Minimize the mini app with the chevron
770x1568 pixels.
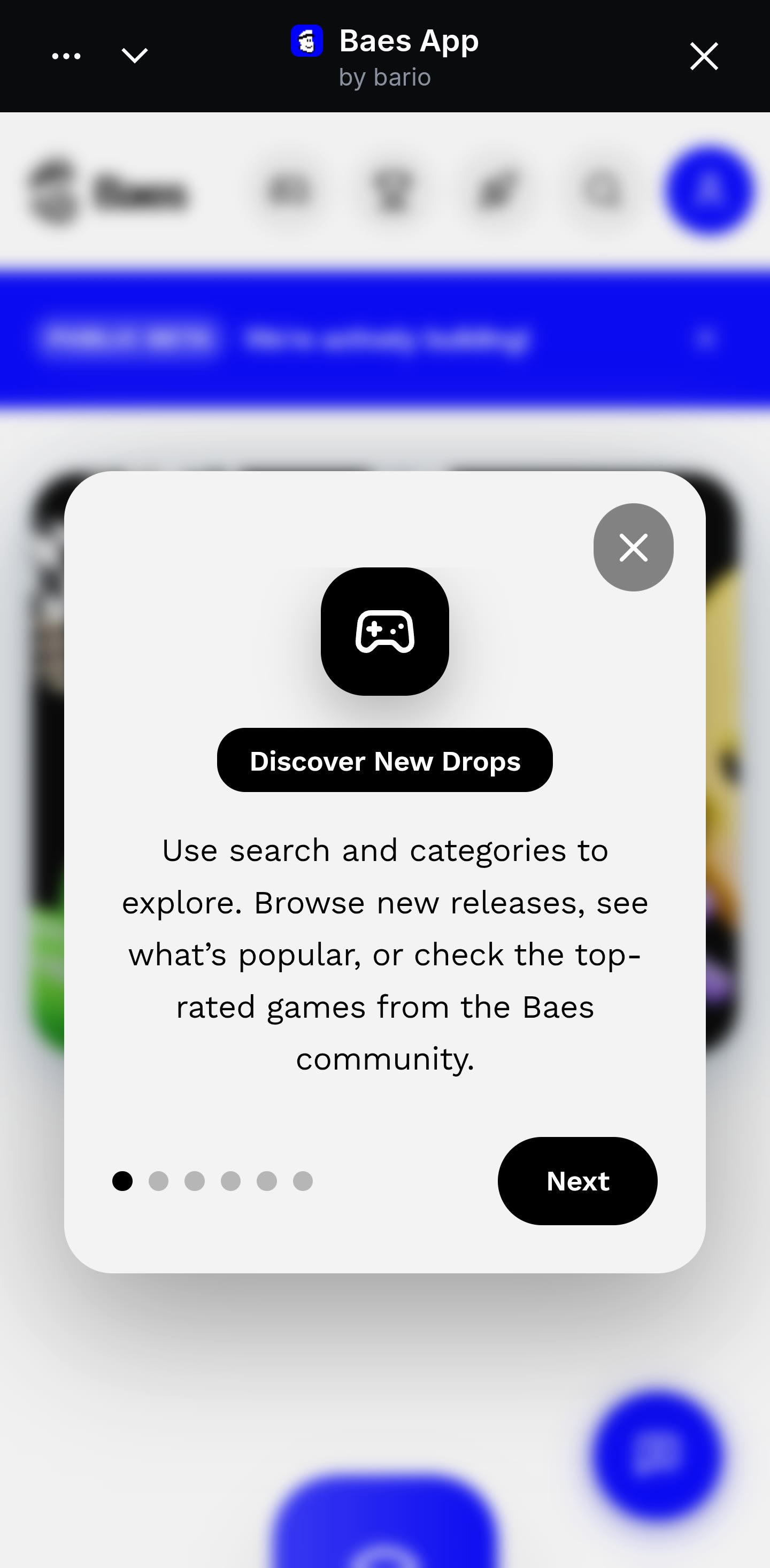[x=135, y=56]
